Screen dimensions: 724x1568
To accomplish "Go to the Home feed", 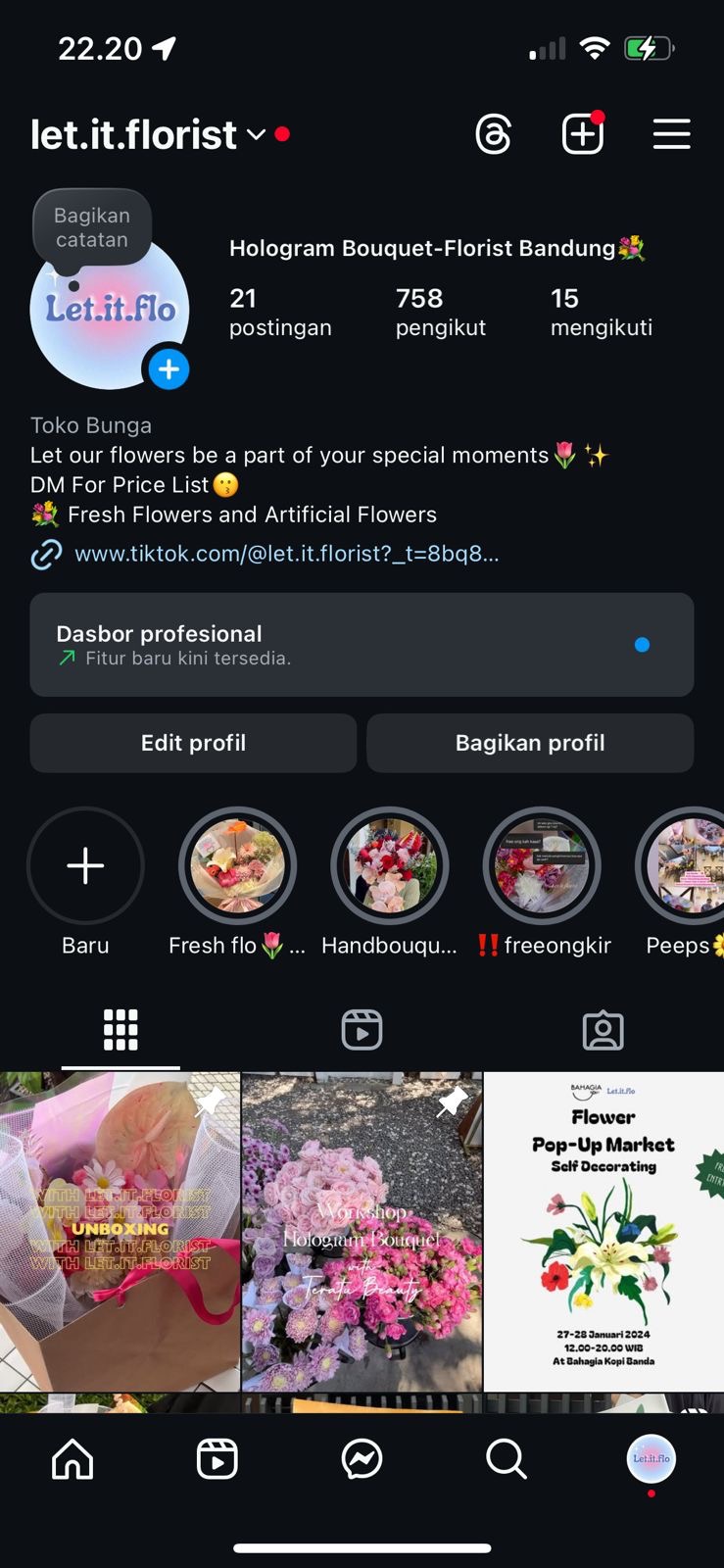I will pos(72,1459).
